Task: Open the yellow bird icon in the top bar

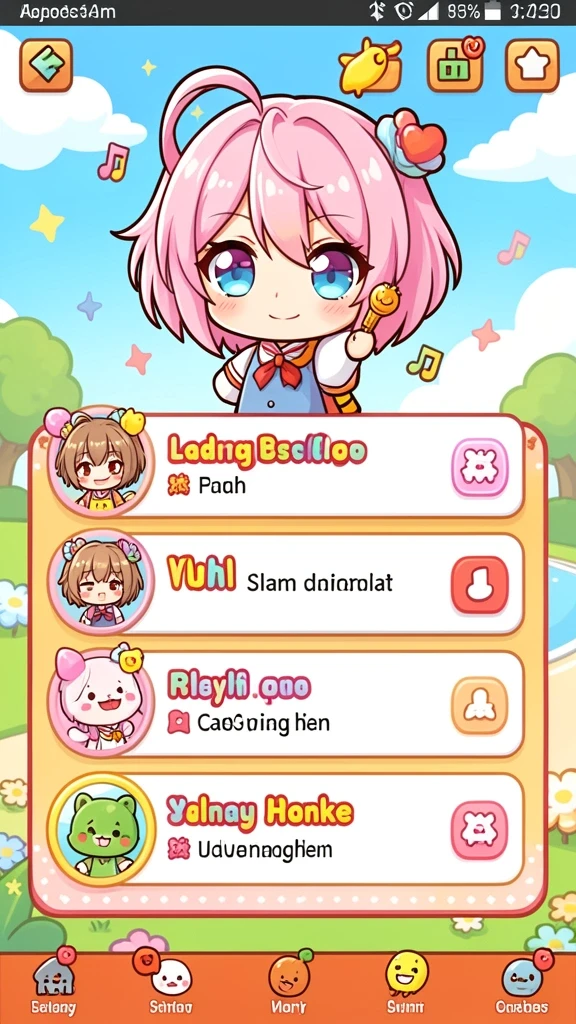Action: coord(369,65)
